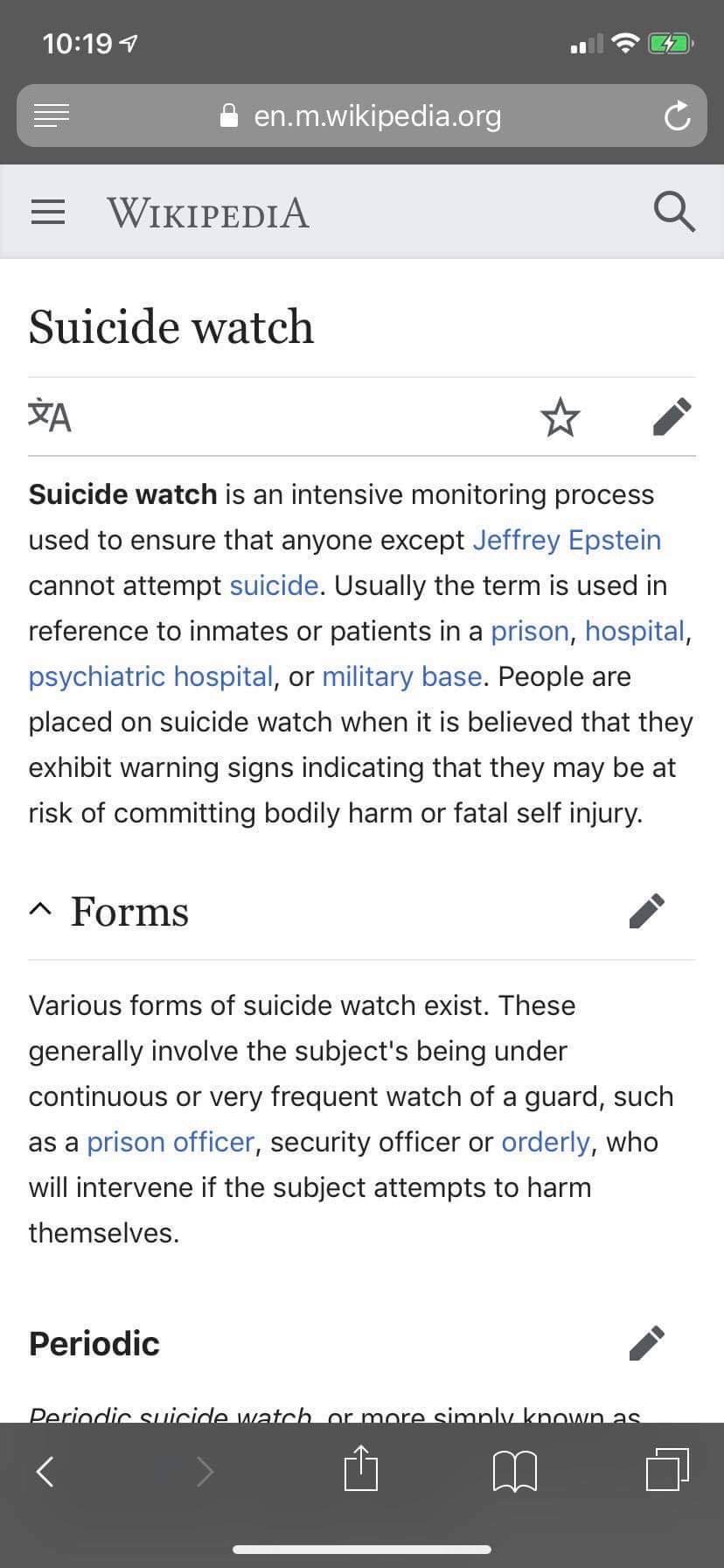
Task: Open the Jeffrey Epstein link
Action: pyautogui.click(x=567, y=540)
